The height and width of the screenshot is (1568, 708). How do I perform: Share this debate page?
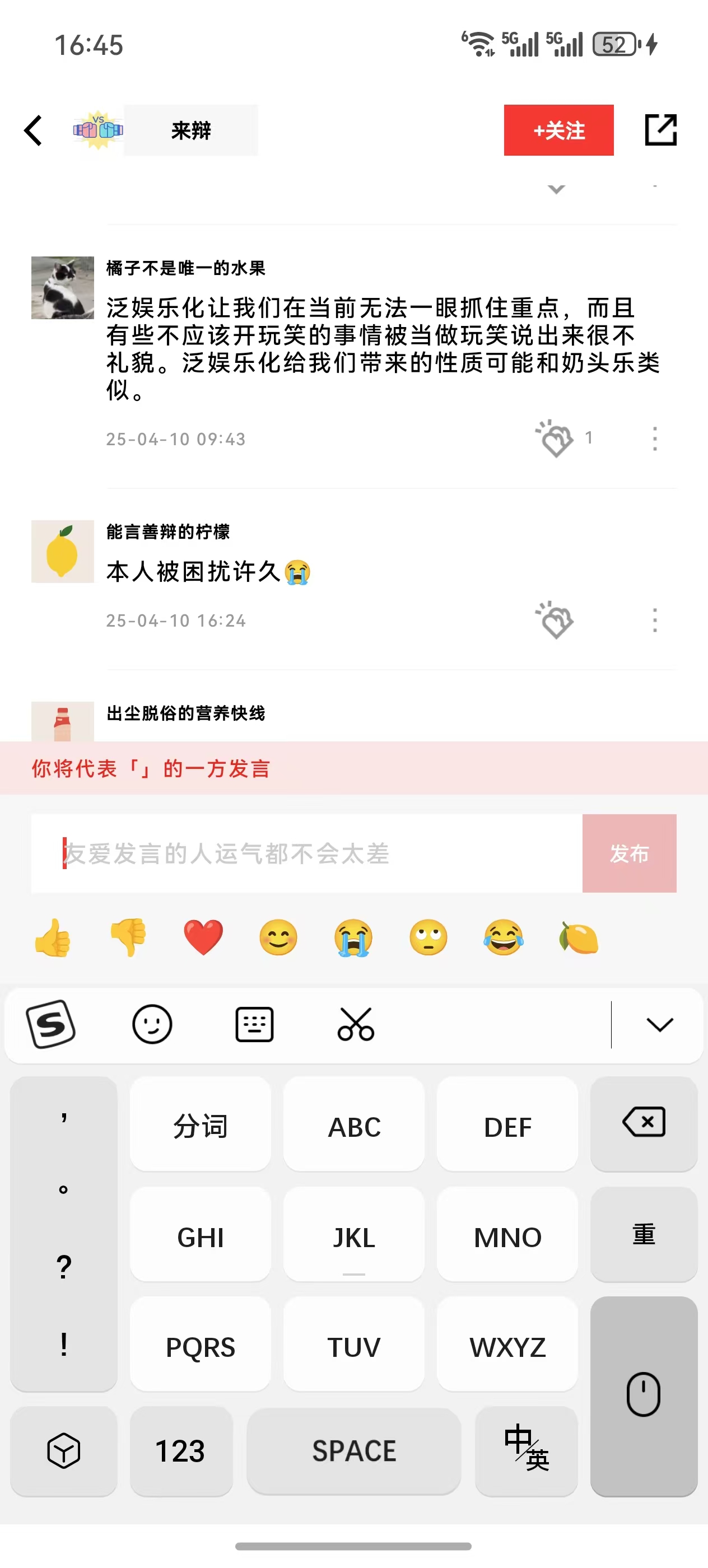click(x=660, y=130)
